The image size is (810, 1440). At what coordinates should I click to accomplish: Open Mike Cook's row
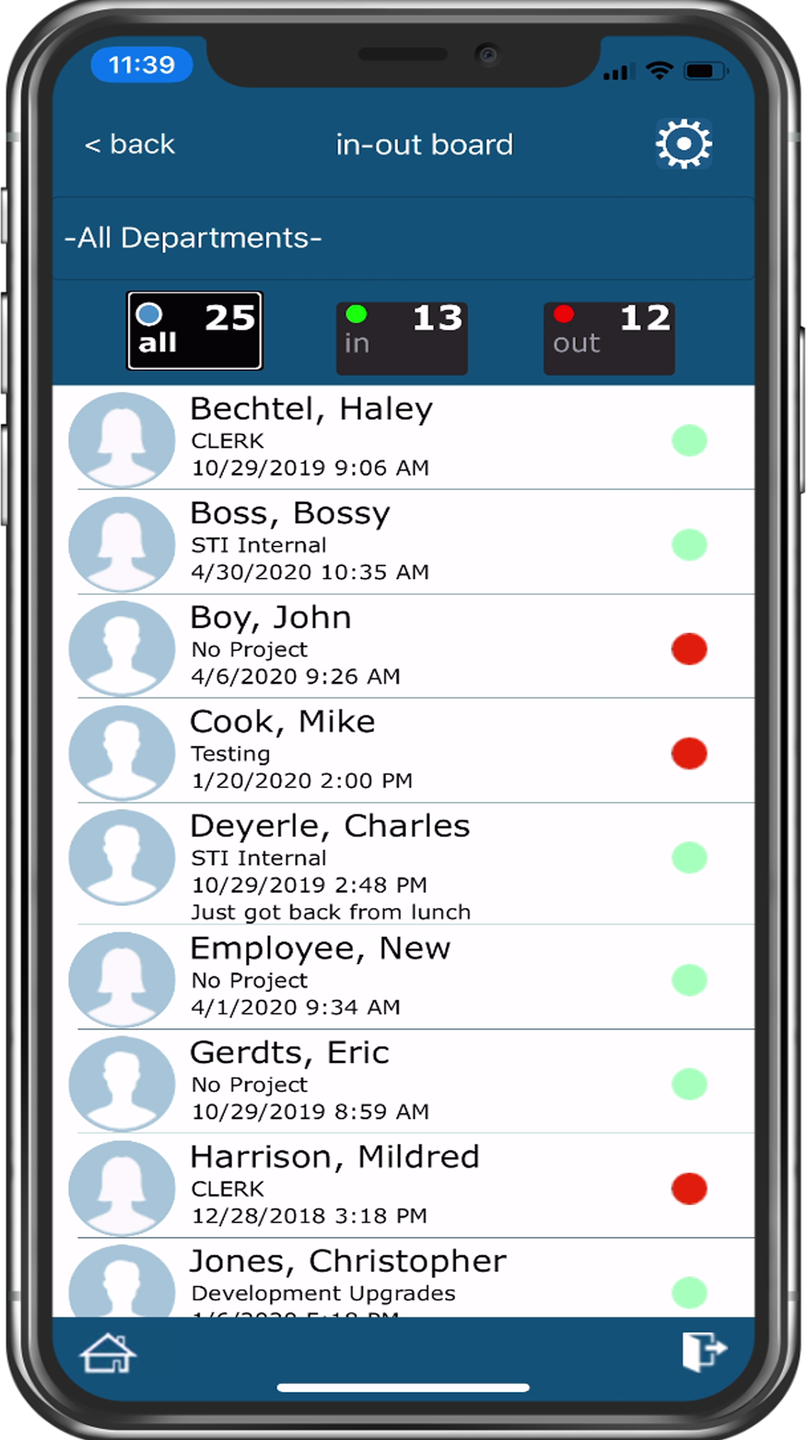pyautogui.click(x=404, y=751)
